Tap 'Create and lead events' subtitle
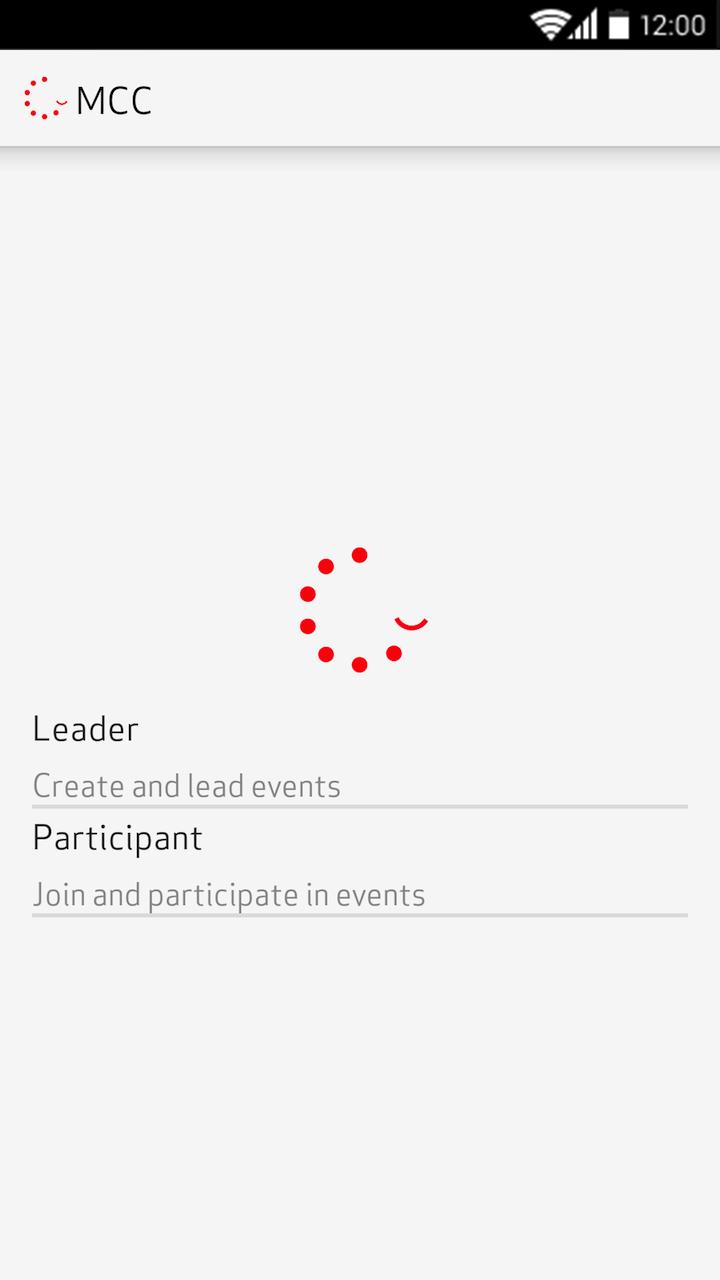720x1280 pixels. tap(187, 786)
